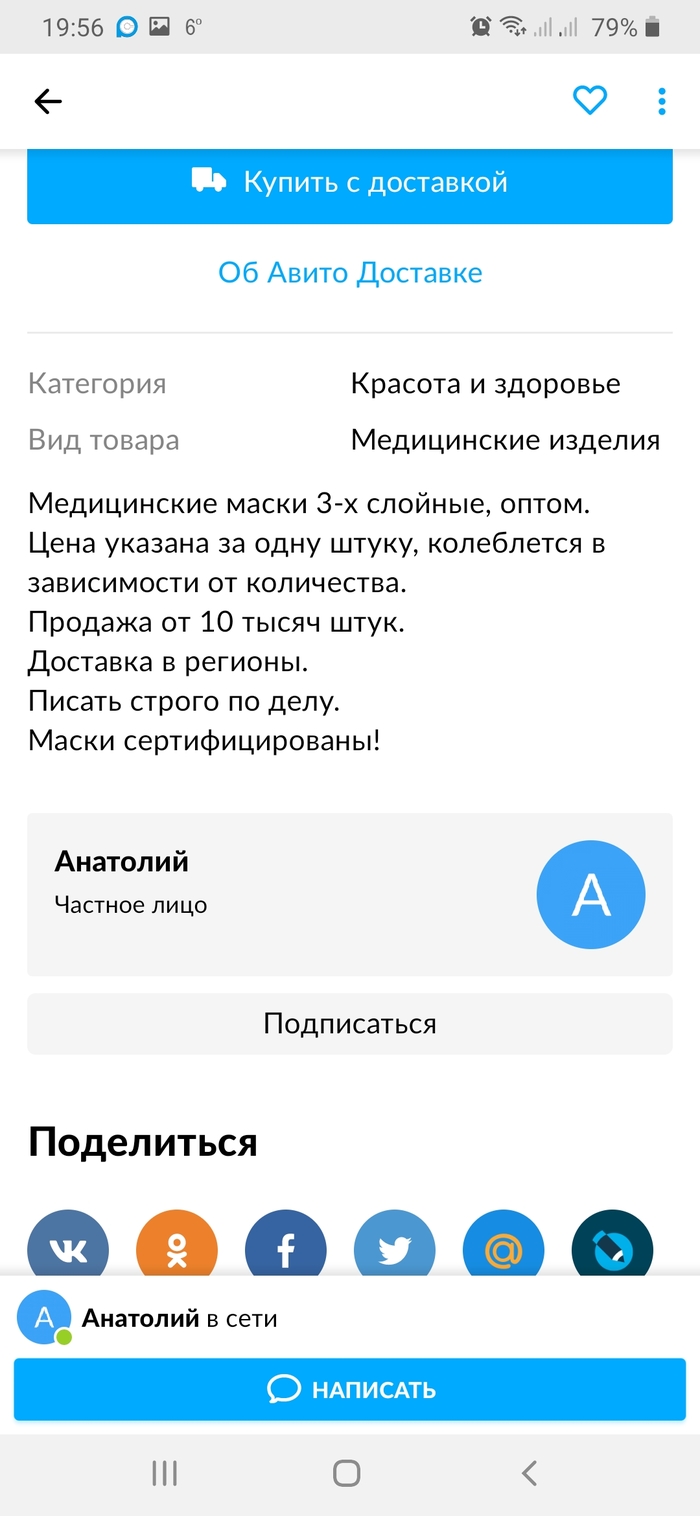
Task: Share the listing via VK
Action: point(68,1245)
